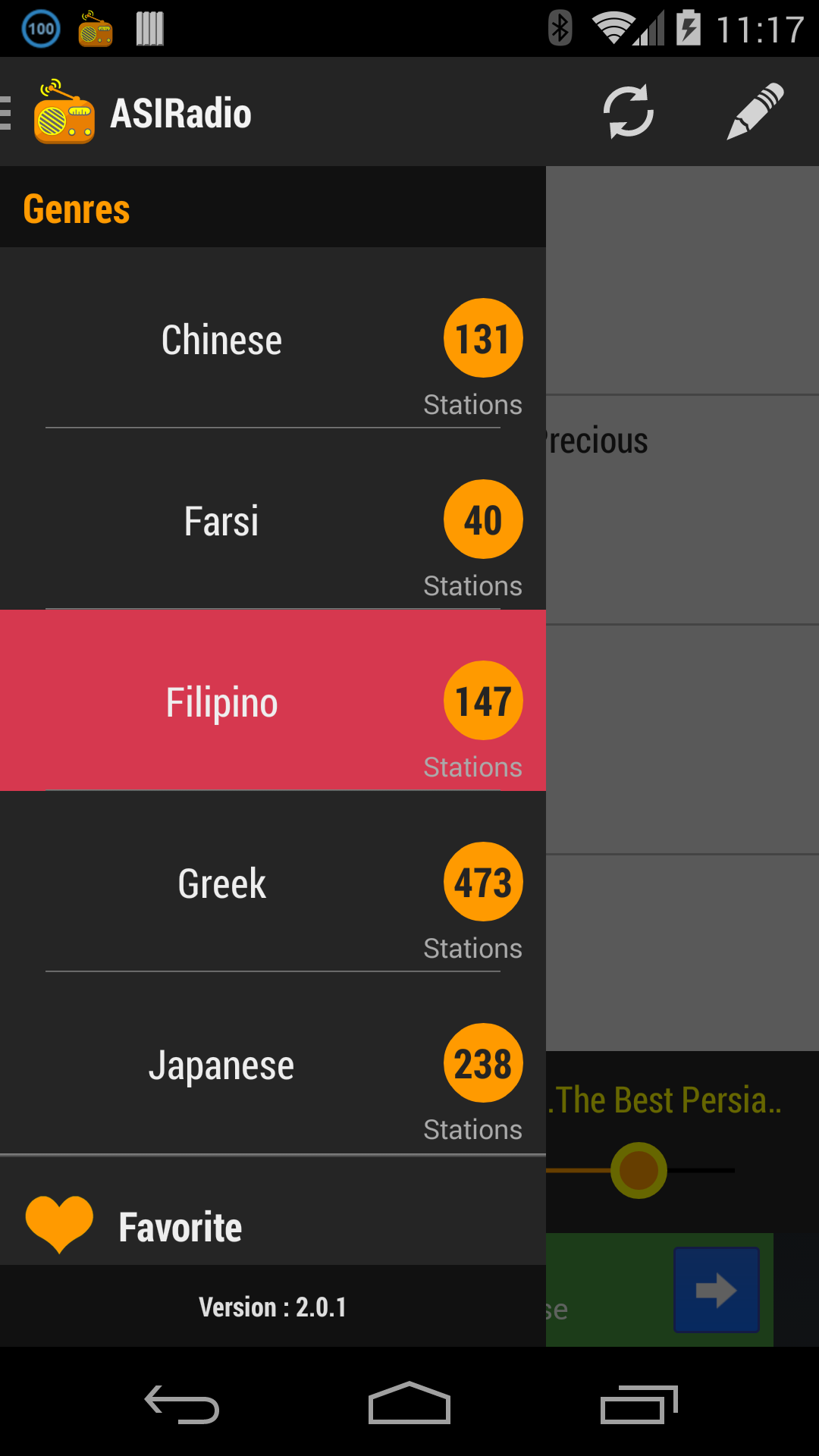Tap the Version 2.0.1 label

273,1307
